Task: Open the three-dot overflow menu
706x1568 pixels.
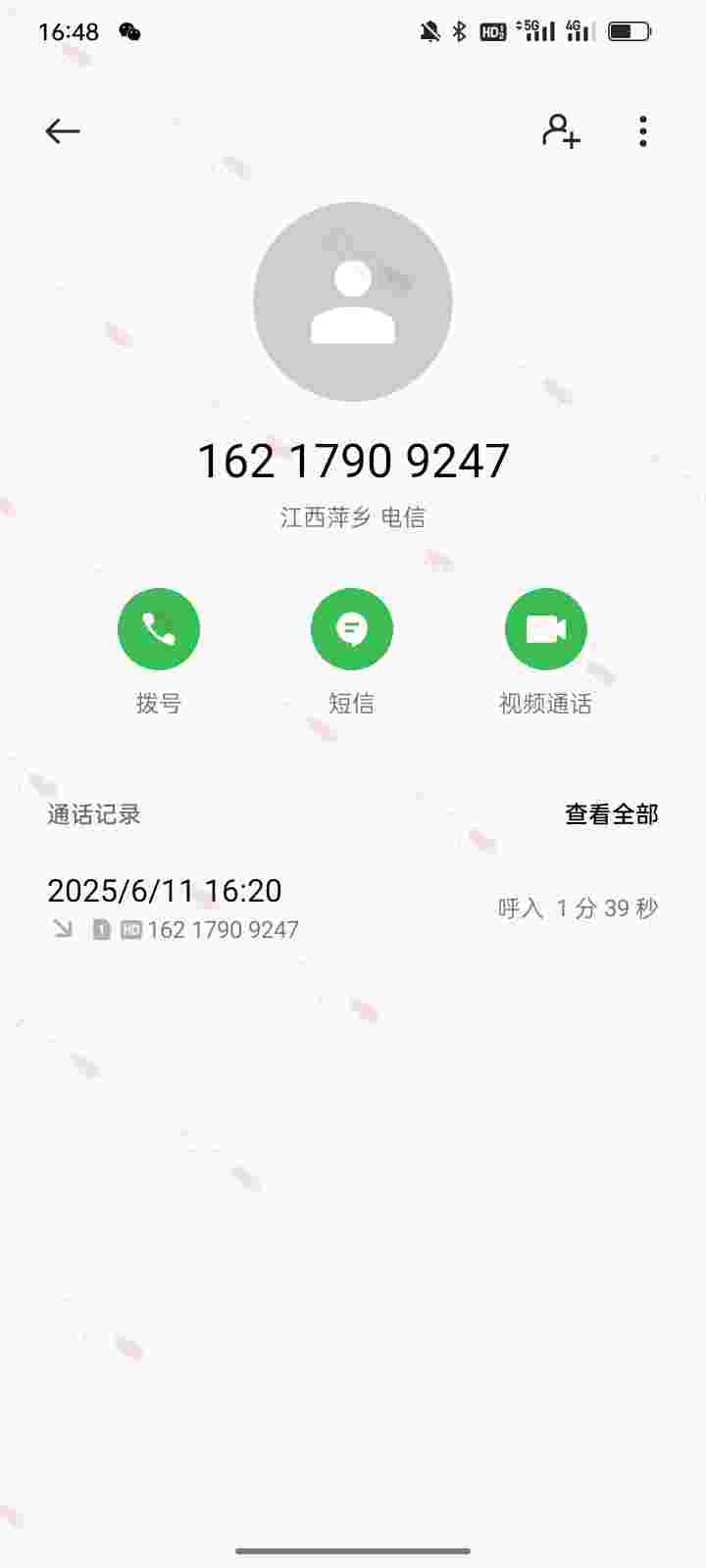Action: tap(643, 131)
